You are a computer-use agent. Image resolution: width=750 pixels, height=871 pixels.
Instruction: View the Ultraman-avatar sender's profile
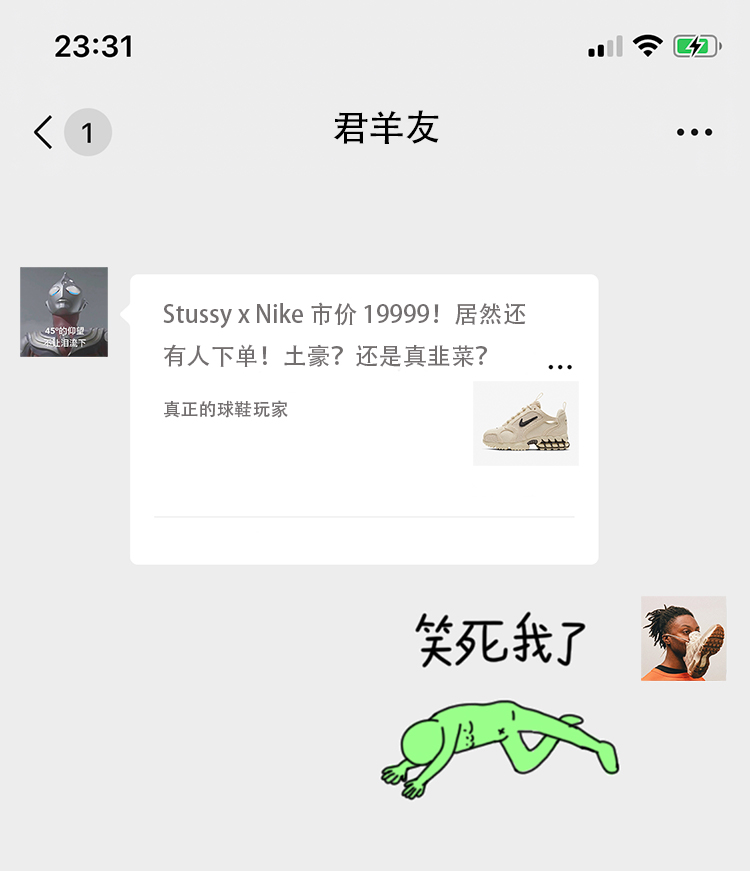pyautogui.click(x=64, y=312)
